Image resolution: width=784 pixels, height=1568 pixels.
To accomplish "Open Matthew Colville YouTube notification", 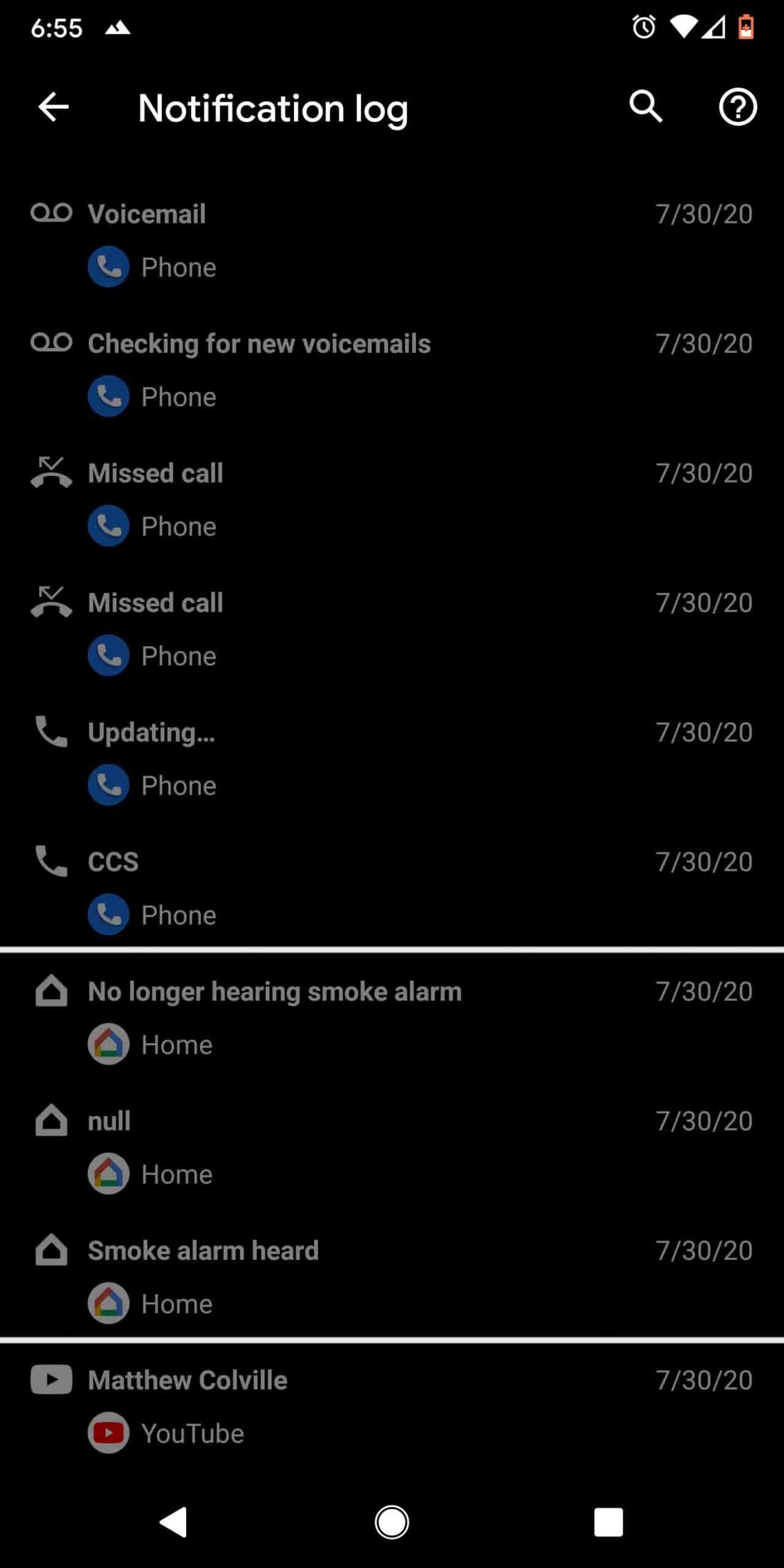I will [392, 1407].
